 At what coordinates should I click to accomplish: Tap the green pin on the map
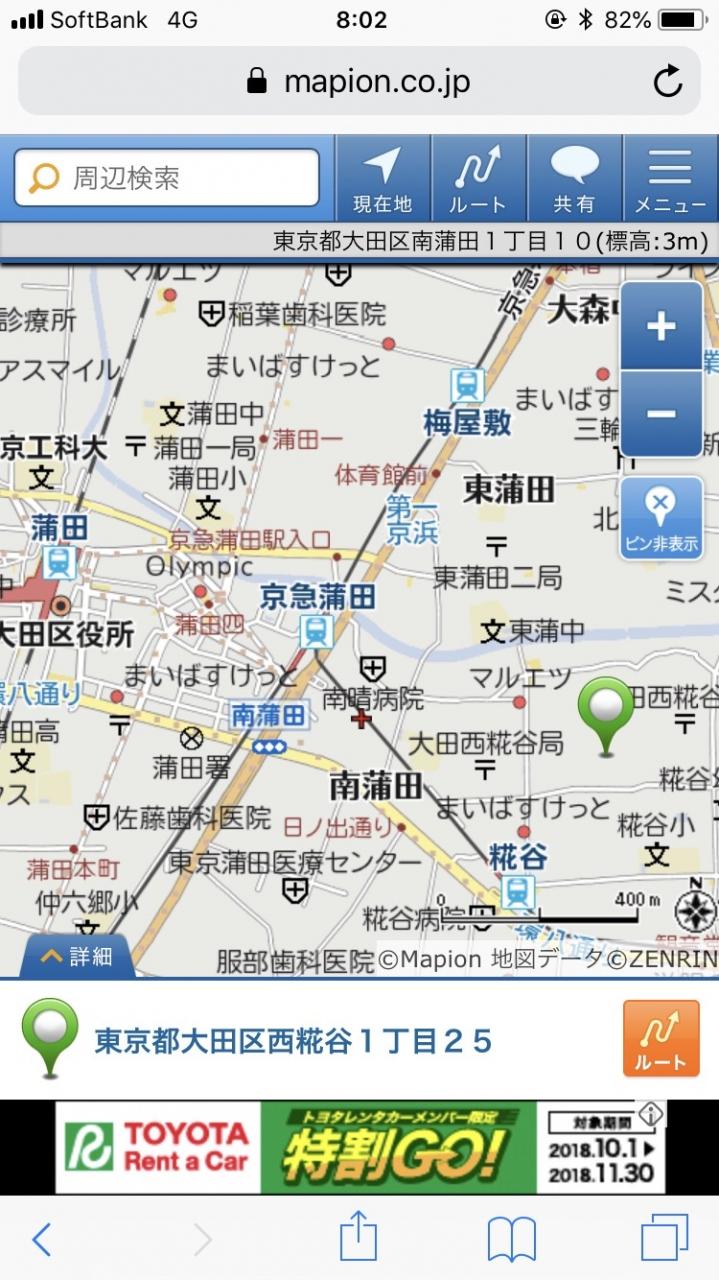click(606, 716)
